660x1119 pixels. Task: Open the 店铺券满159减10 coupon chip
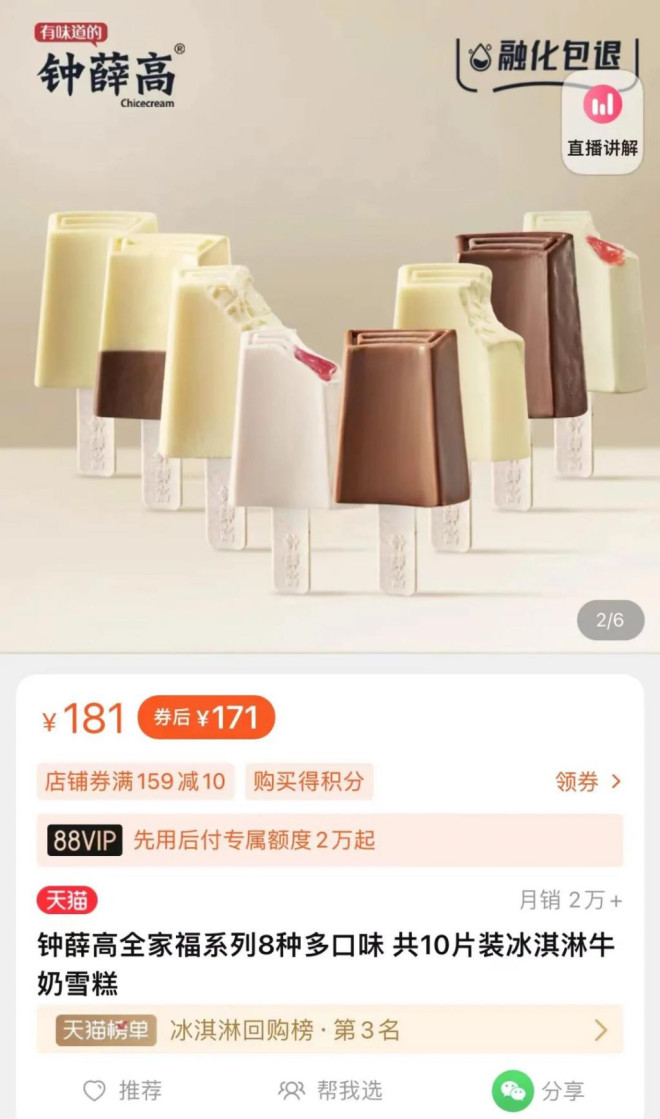coord(136,781)
